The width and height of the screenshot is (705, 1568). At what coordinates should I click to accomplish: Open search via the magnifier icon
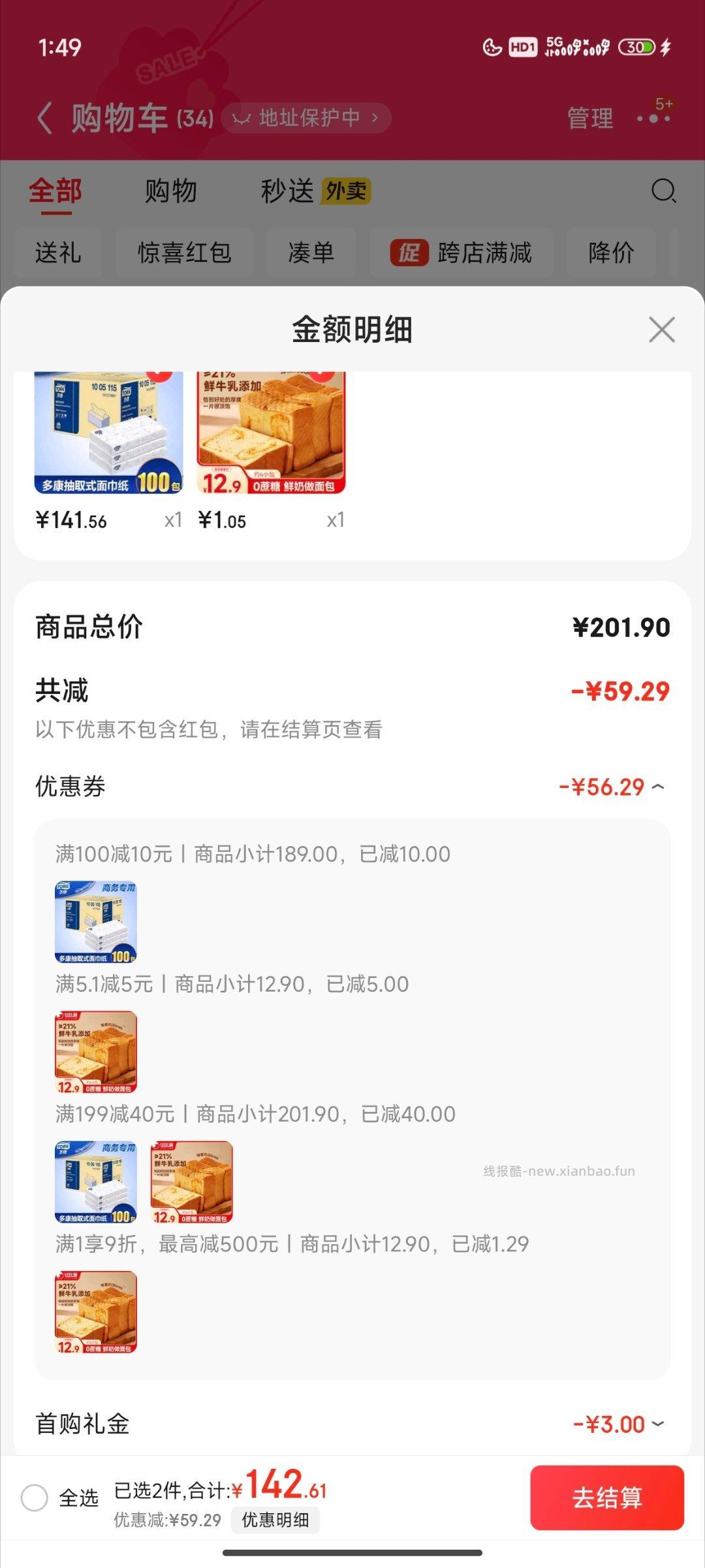(664, 191)
